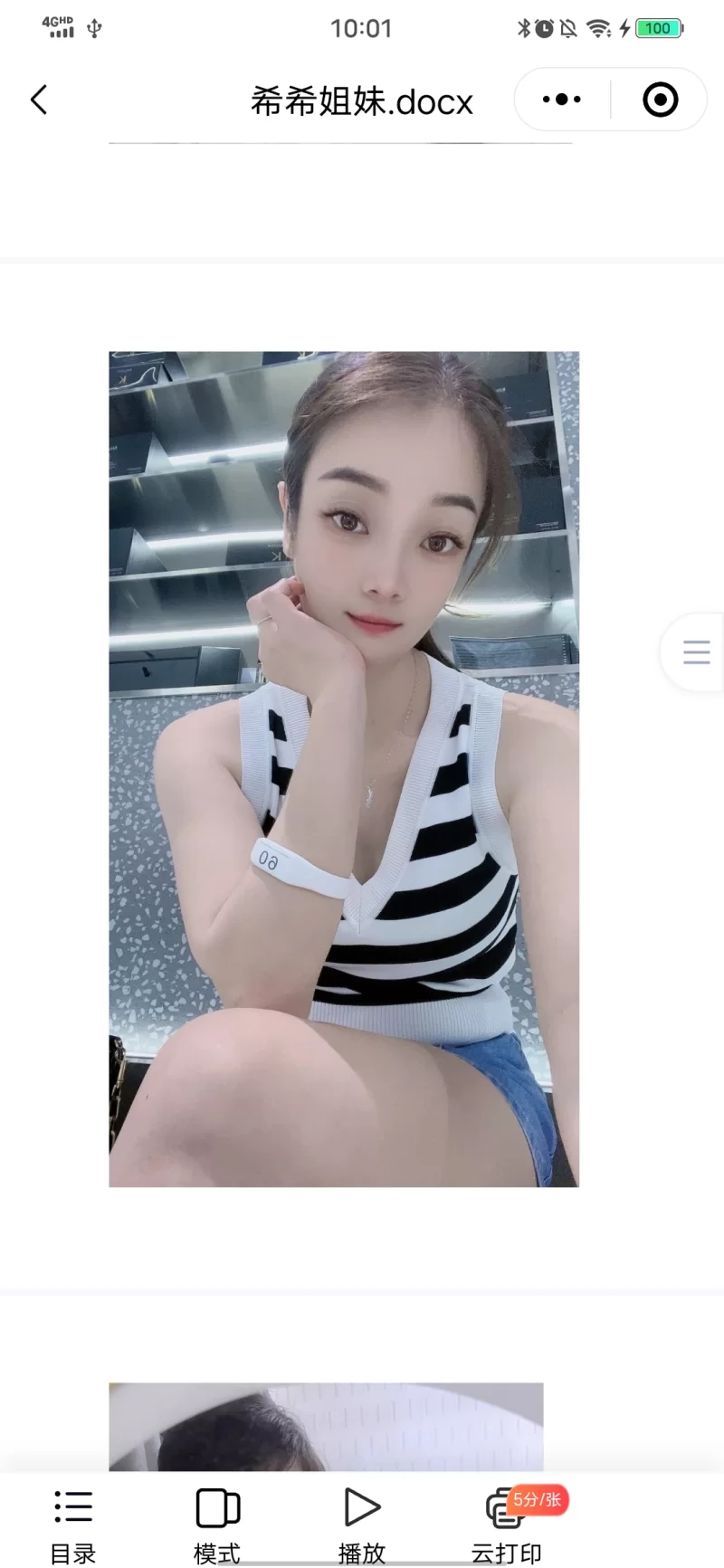Screen dimensions: 724x1568
Task: Select the large selfie photo in the document
Action: point(343,769)
